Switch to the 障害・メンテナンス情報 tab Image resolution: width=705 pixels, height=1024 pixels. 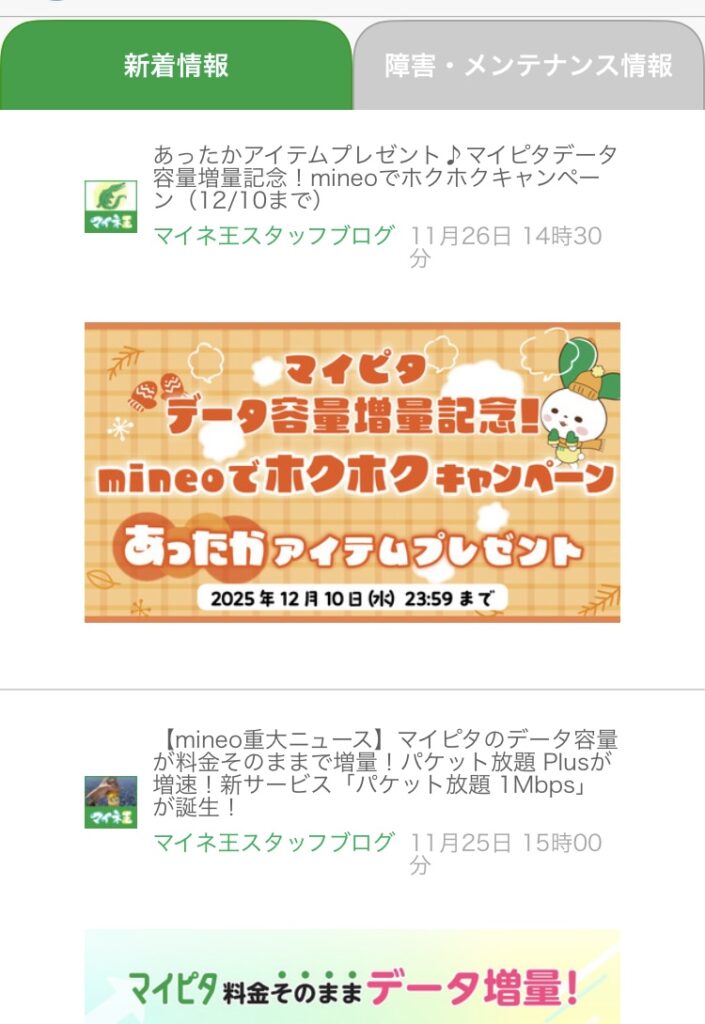coord(529,66)
